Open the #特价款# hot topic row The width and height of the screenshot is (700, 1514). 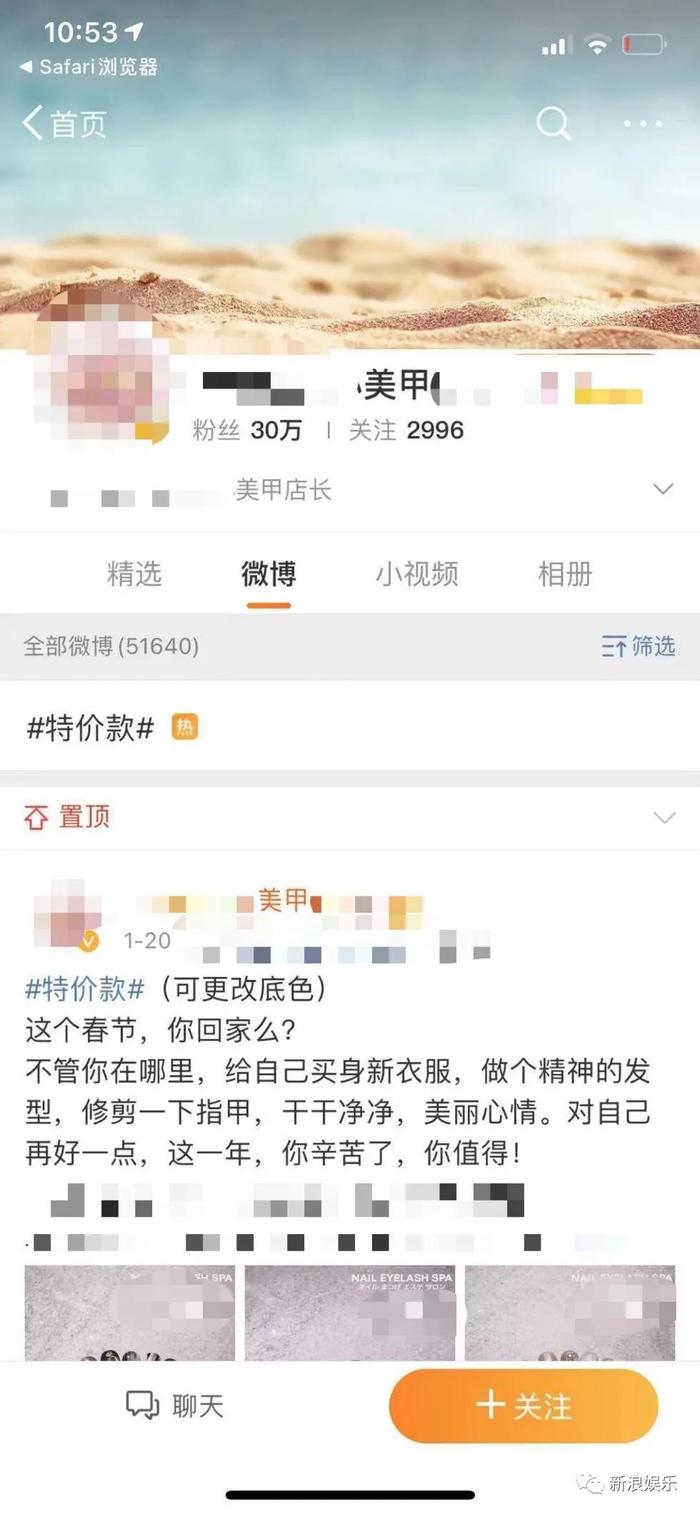(x=112, y=727)
